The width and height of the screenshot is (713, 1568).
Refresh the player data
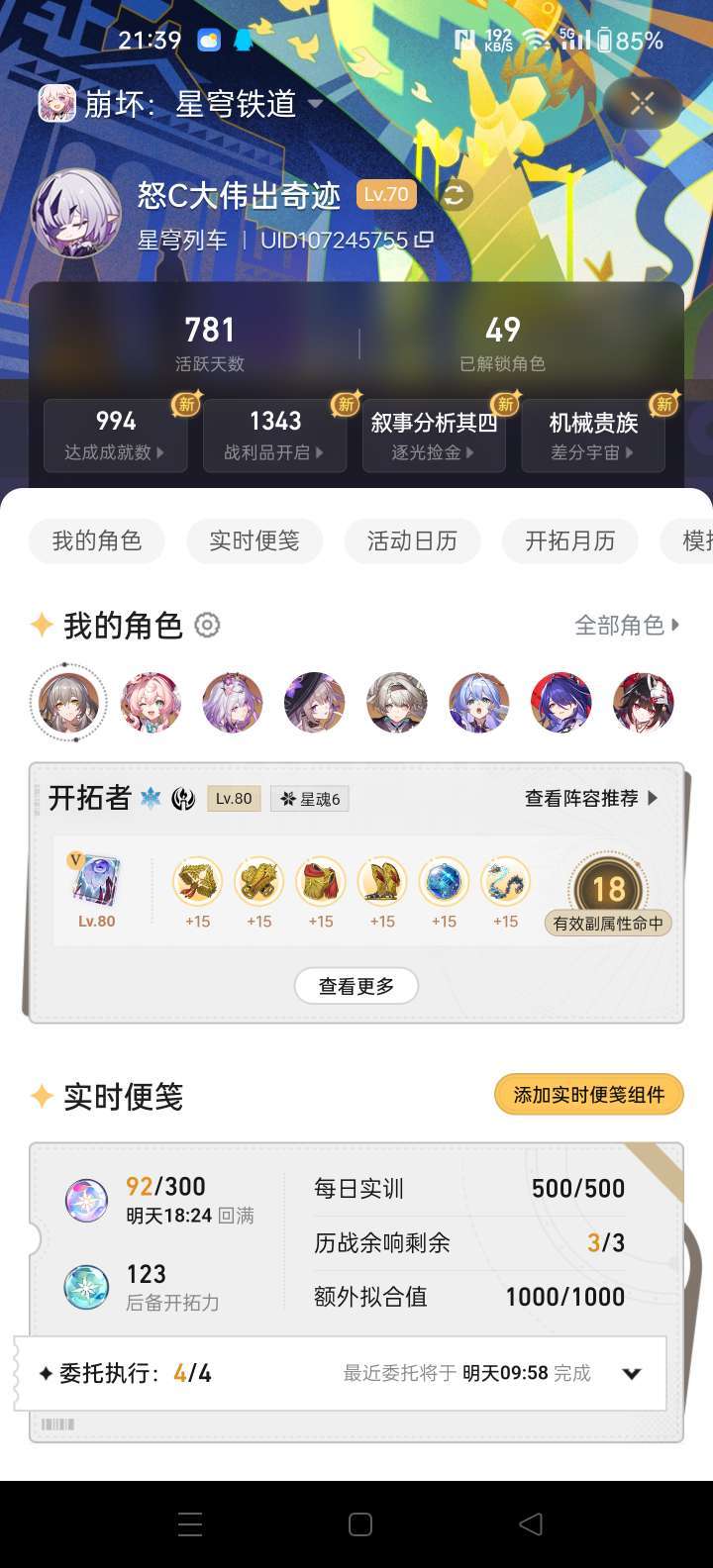click(x=454, y=195)
